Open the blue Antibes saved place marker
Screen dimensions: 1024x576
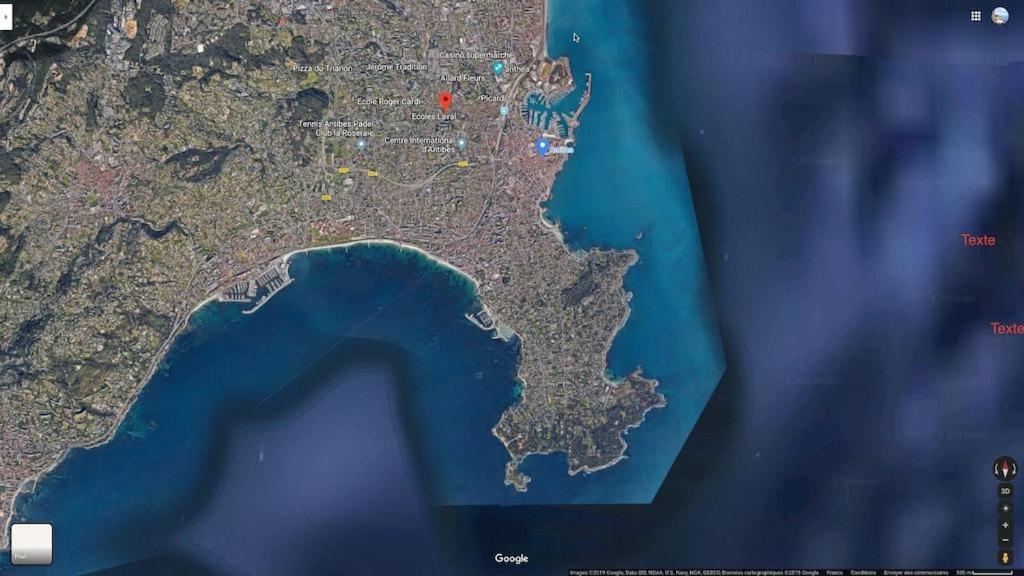click(x=542, y=146)
